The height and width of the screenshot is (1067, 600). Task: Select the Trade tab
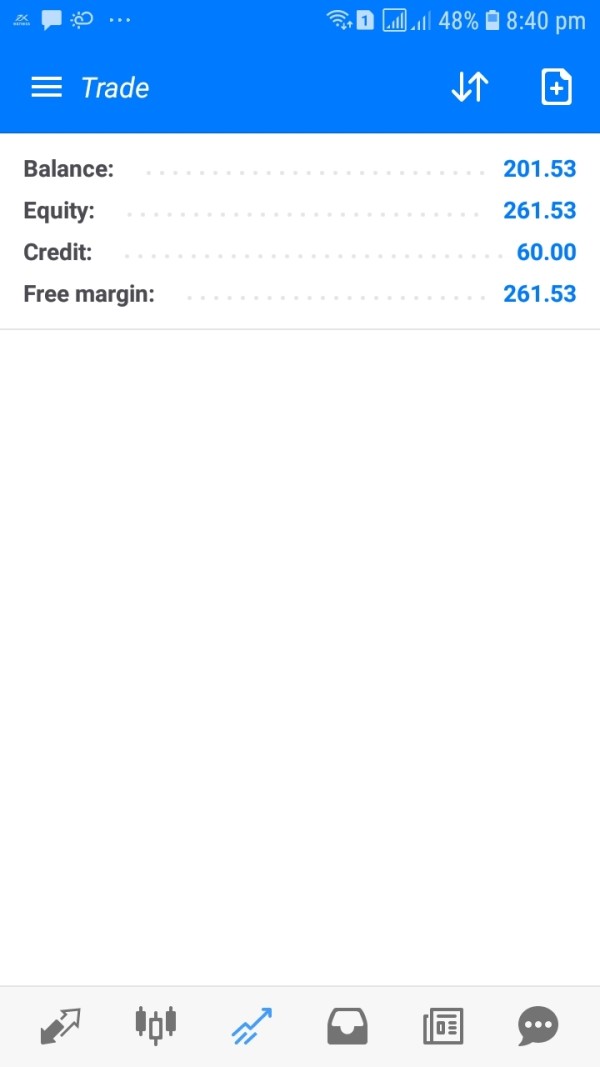(x=251, y=1025)
